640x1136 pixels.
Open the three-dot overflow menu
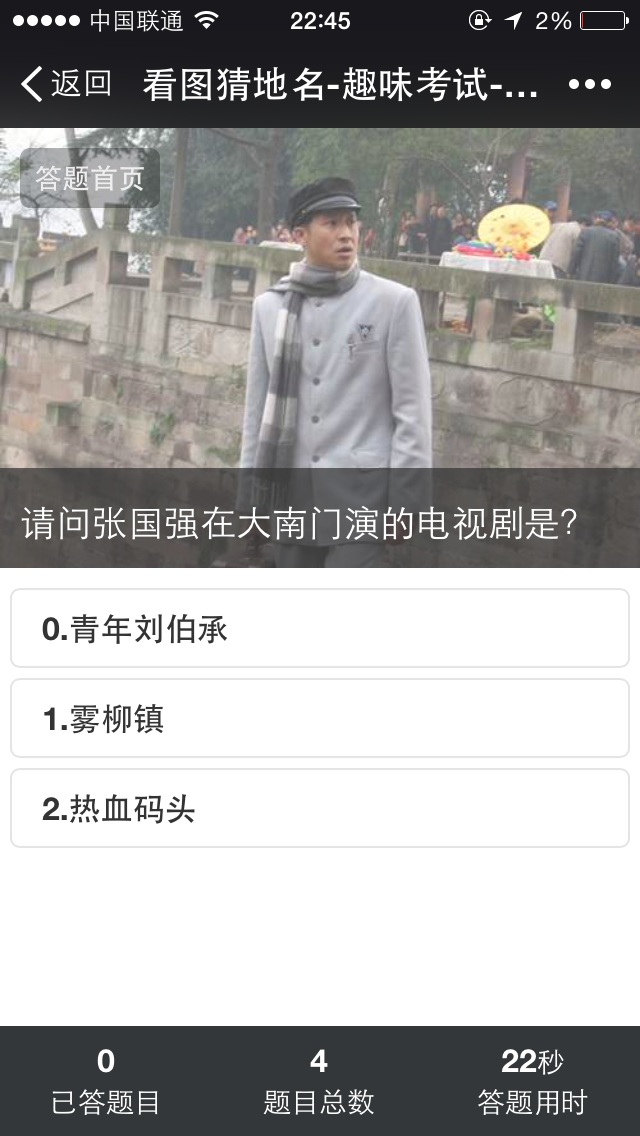tap(589, 84)
